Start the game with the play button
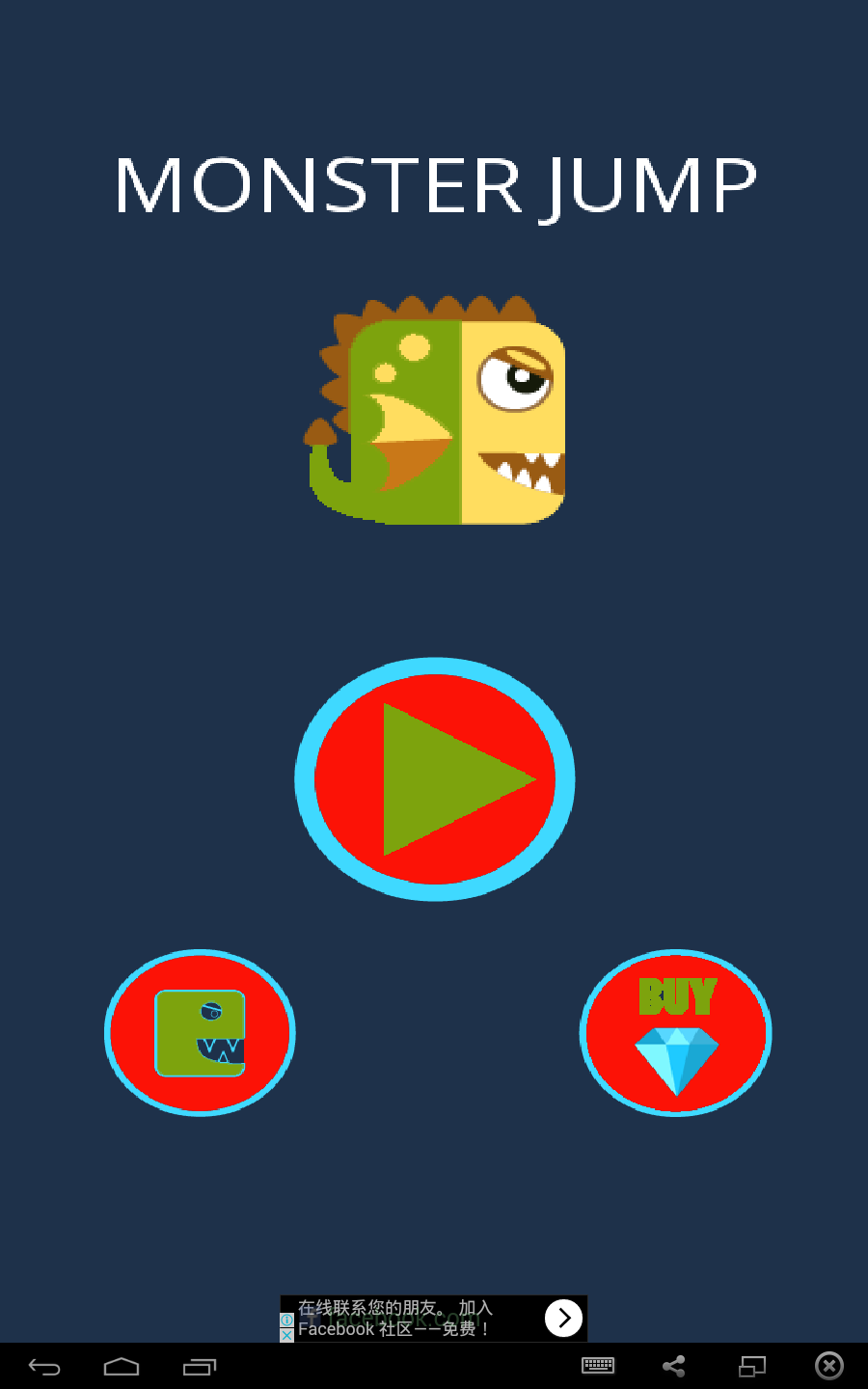 (435, 779)
